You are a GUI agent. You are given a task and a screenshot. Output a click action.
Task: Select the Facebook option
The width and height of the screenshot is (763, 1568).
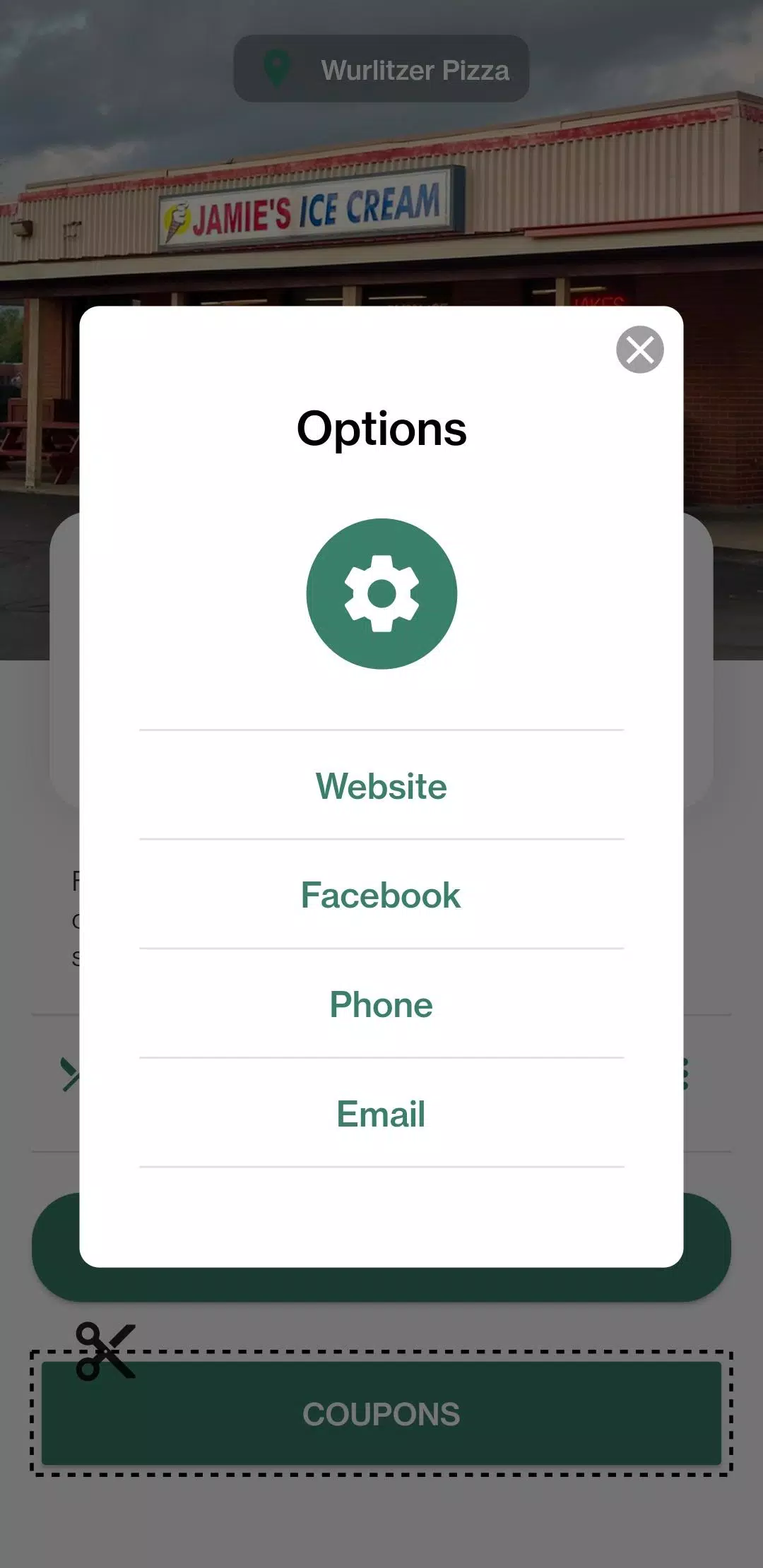[x=381, y=896]
